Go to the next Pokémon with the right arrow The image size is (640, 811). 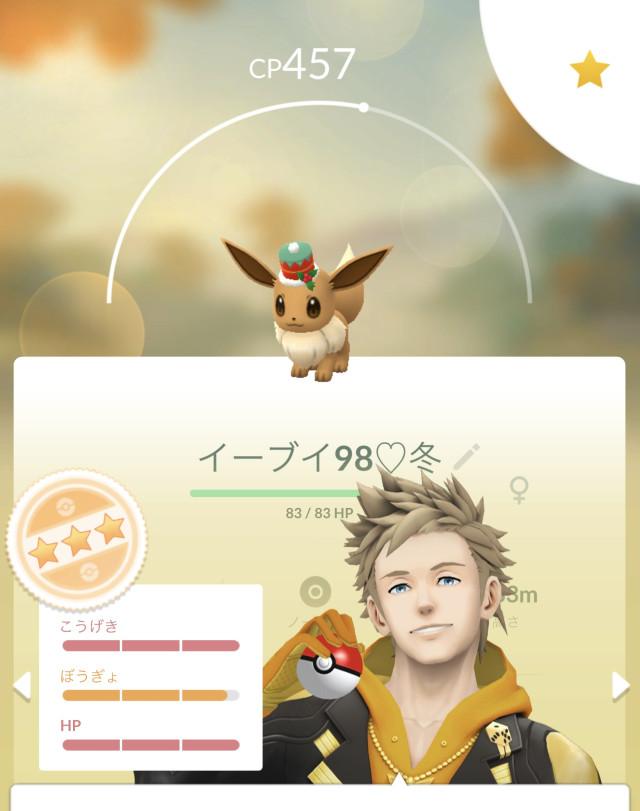pyautogui.click(x=620, y=685)
